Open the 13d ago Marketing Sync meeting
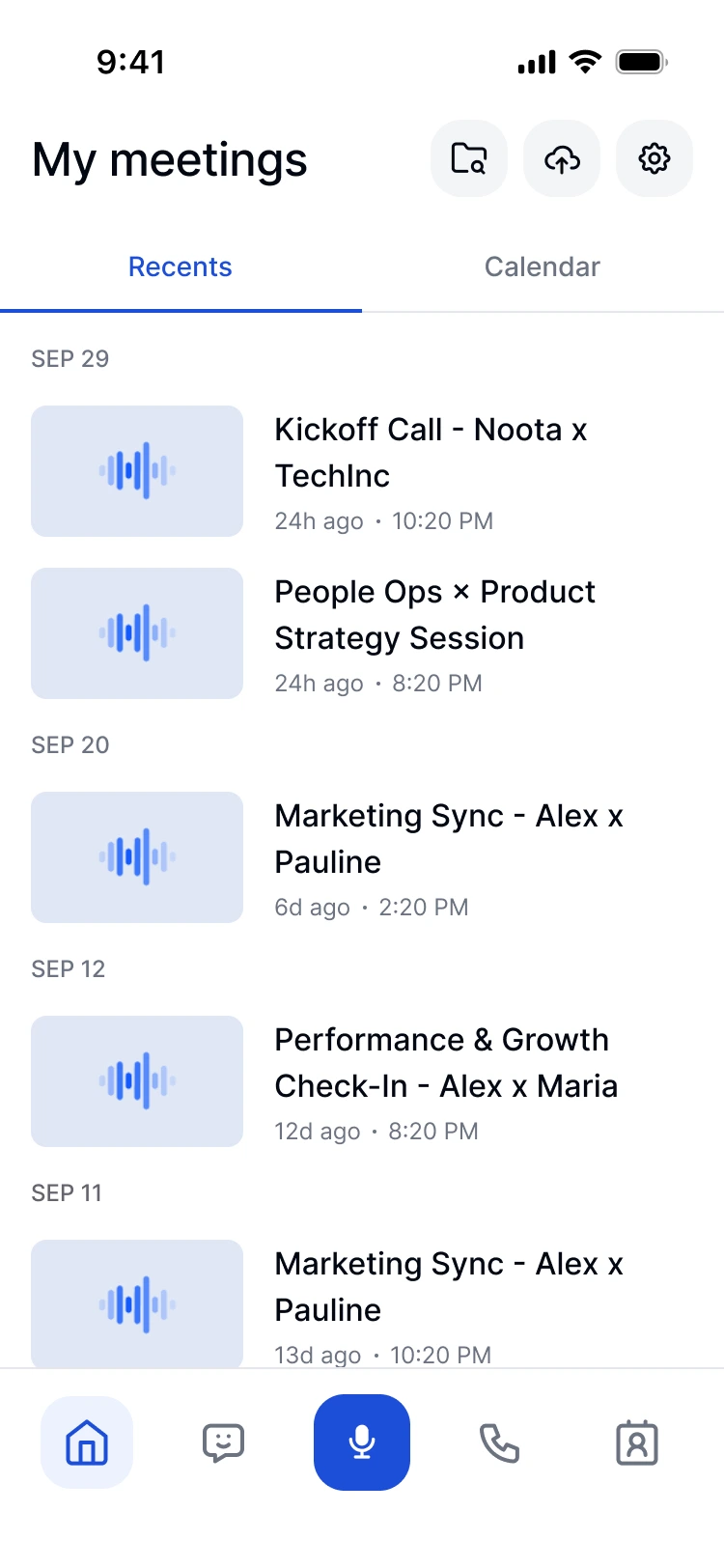The width and height of the screenshot is (724, 1568). 448,1287
